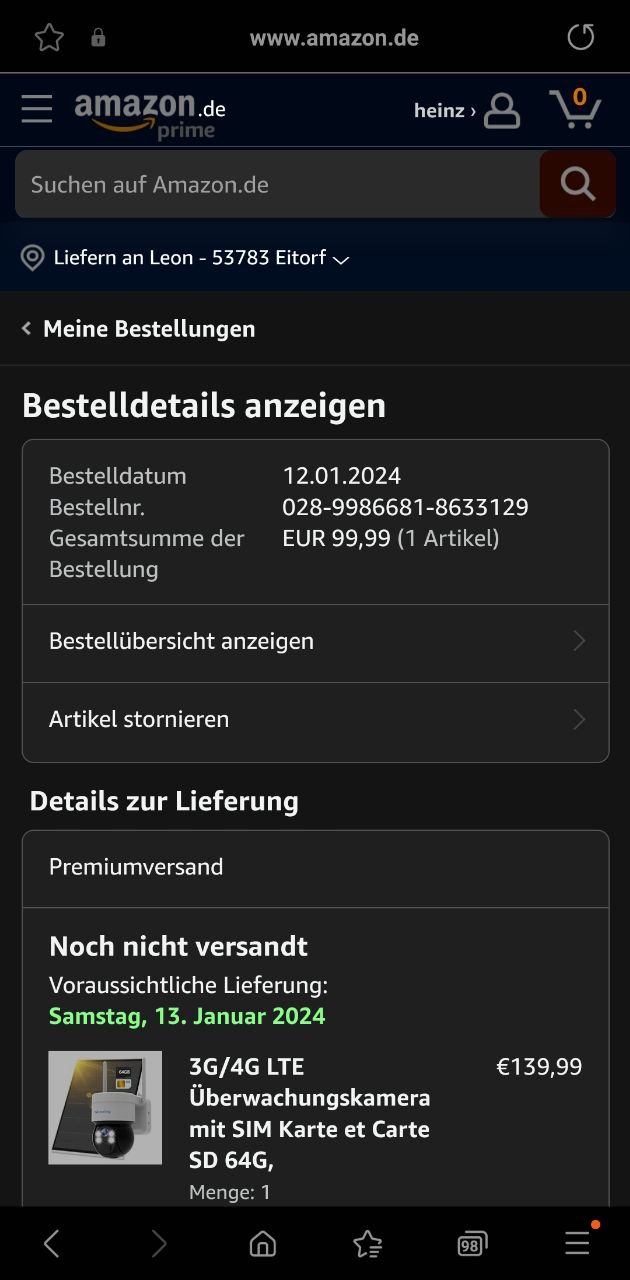This screenshot has height=1280, width=630.
Task: Reload the page
Action: pos(580,38)
